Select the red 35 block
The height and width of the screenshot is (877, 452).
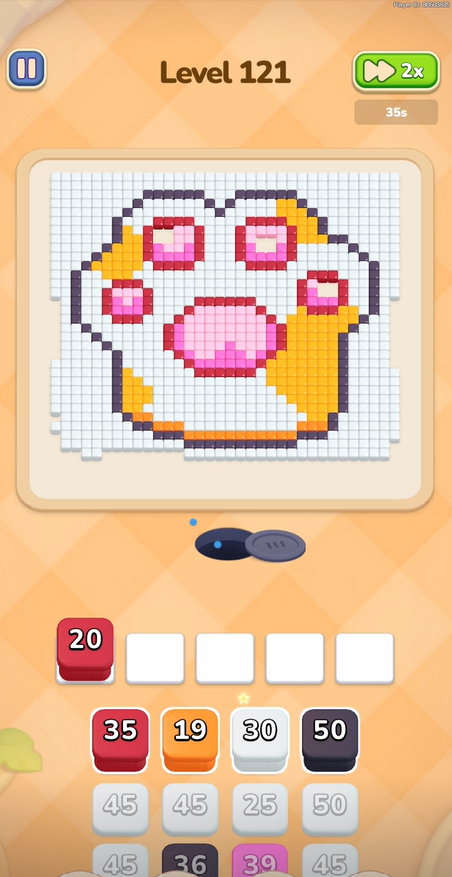(x=120, y=740)
